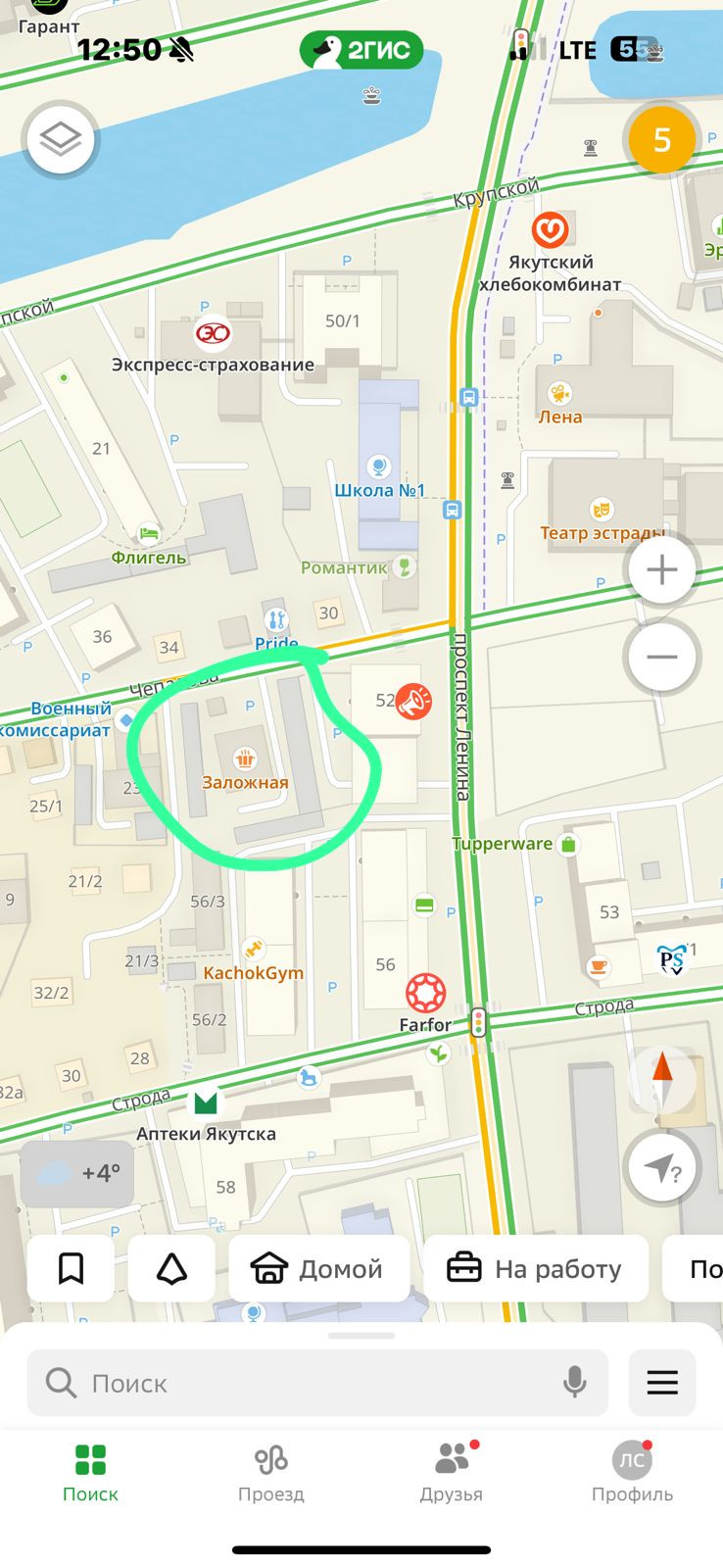Build a route via the Домой chip
Viewport: 723px width, 1568px height.
click(319, 1268)
